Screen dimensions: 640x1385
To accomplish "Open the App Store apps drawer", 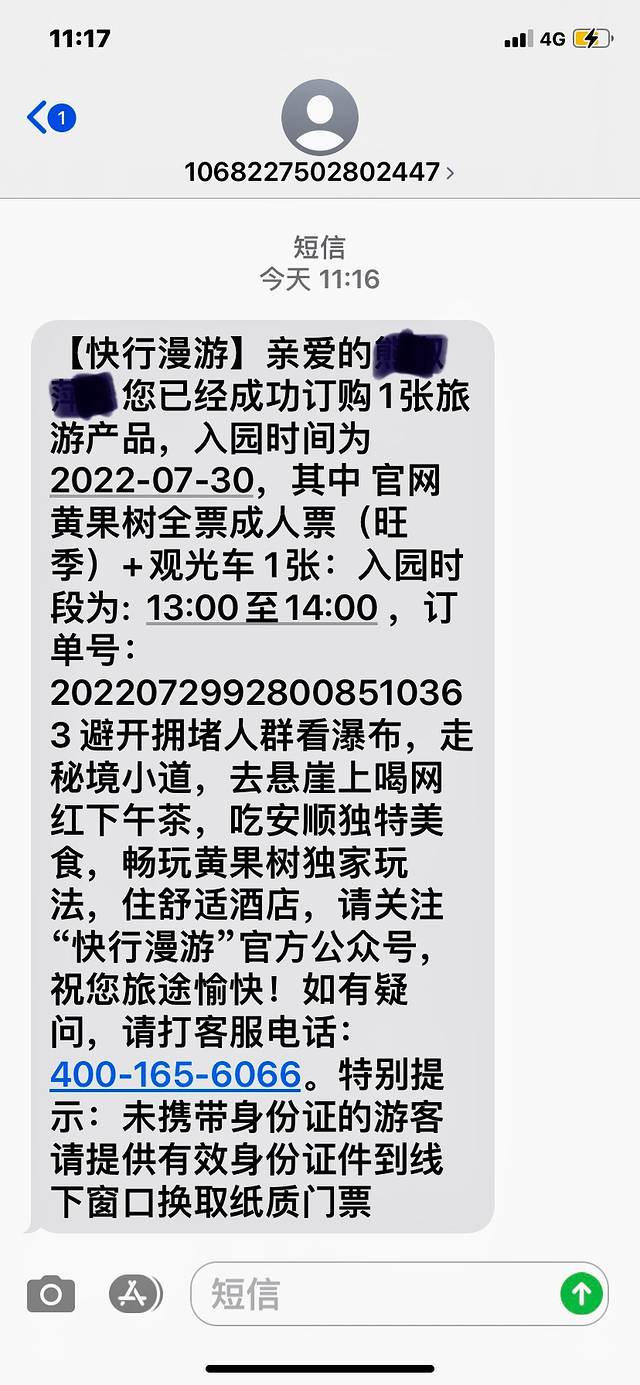I will coord(135,1295).
